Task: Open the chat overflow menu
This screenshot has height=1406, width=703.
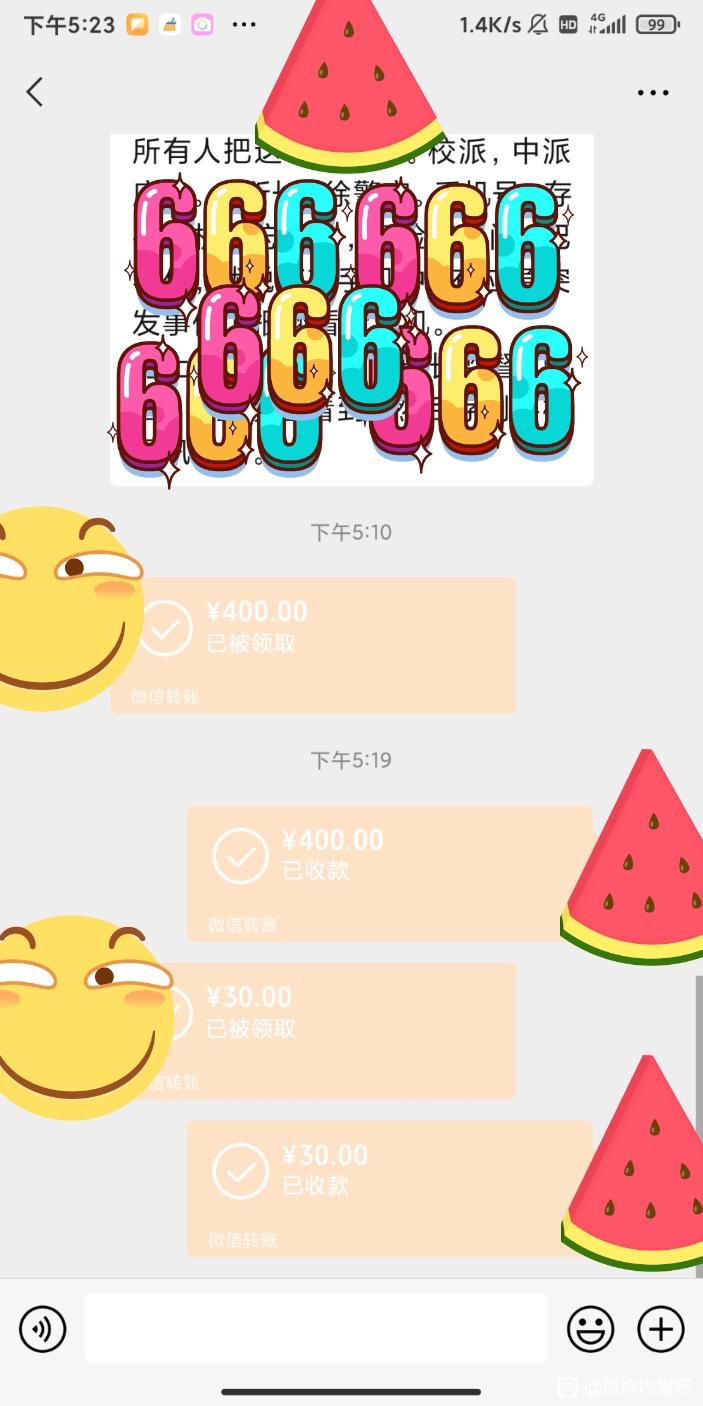Action: coord(653,93)
